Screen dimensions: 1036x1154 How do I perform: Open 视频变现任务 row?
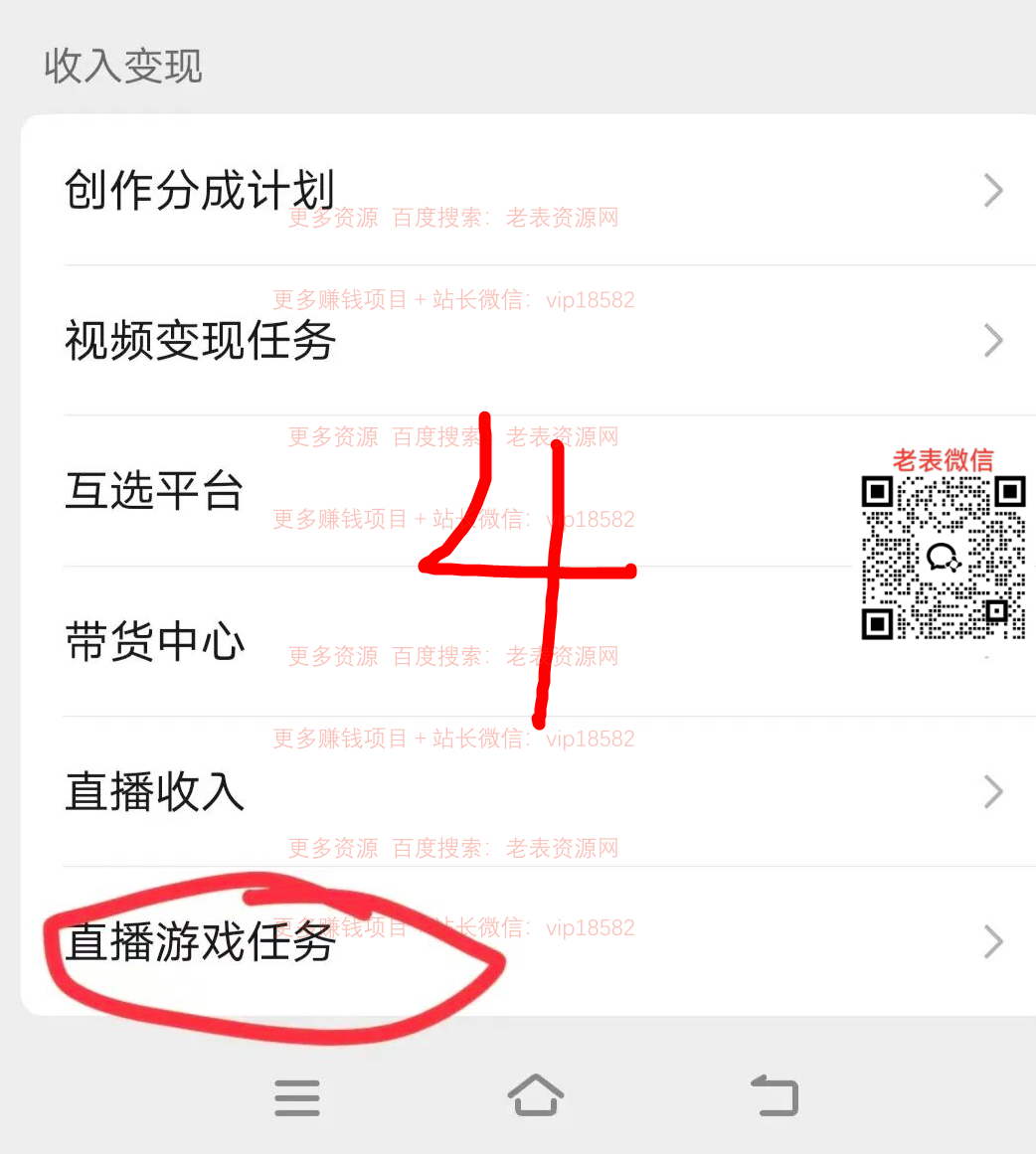point(199,341)
